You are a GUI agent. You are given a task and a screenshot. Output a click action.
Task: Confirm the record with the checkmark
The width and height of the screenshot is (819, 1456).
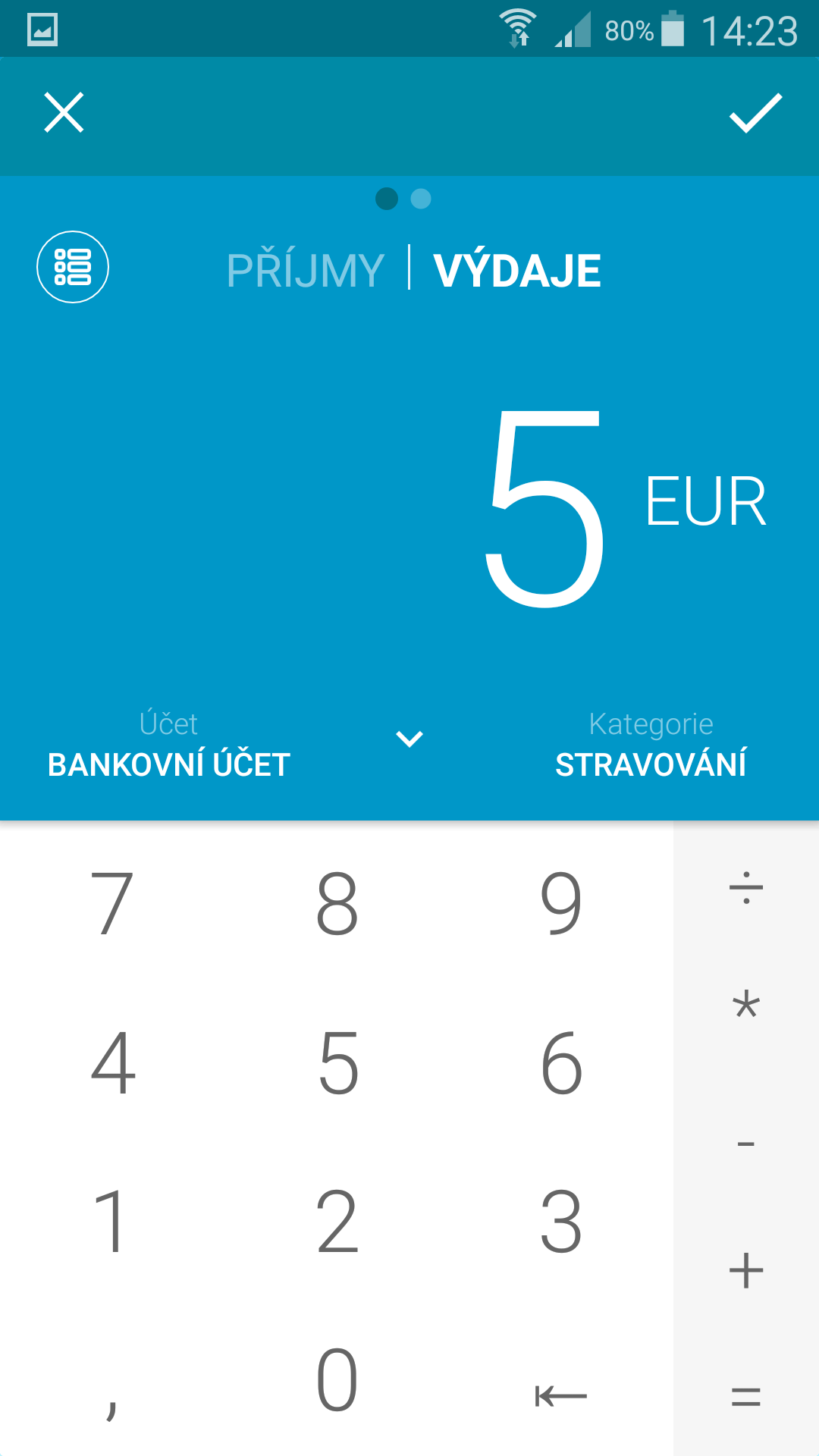755,113
